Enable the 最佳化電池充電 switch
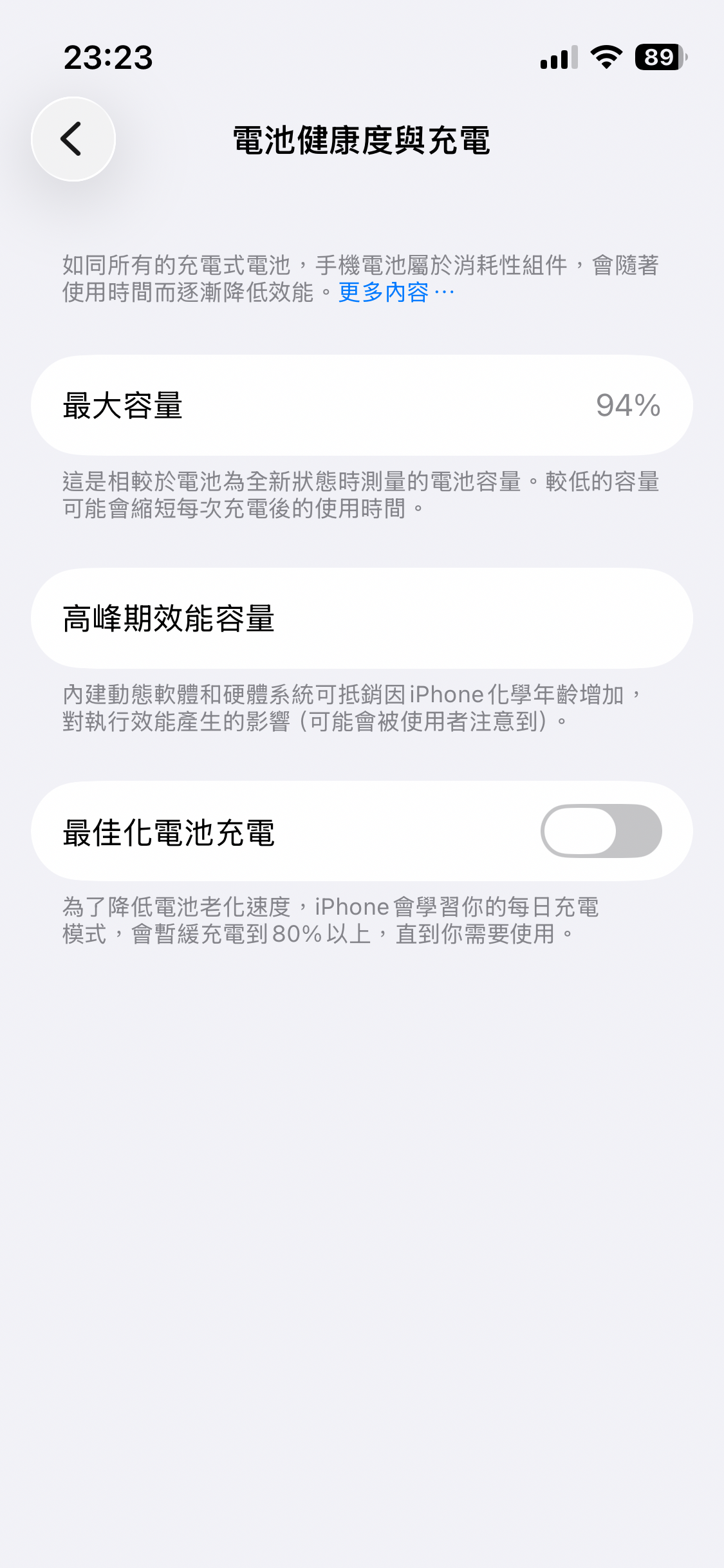Viewport: 724px width, 1568px height. click(600, 831)
